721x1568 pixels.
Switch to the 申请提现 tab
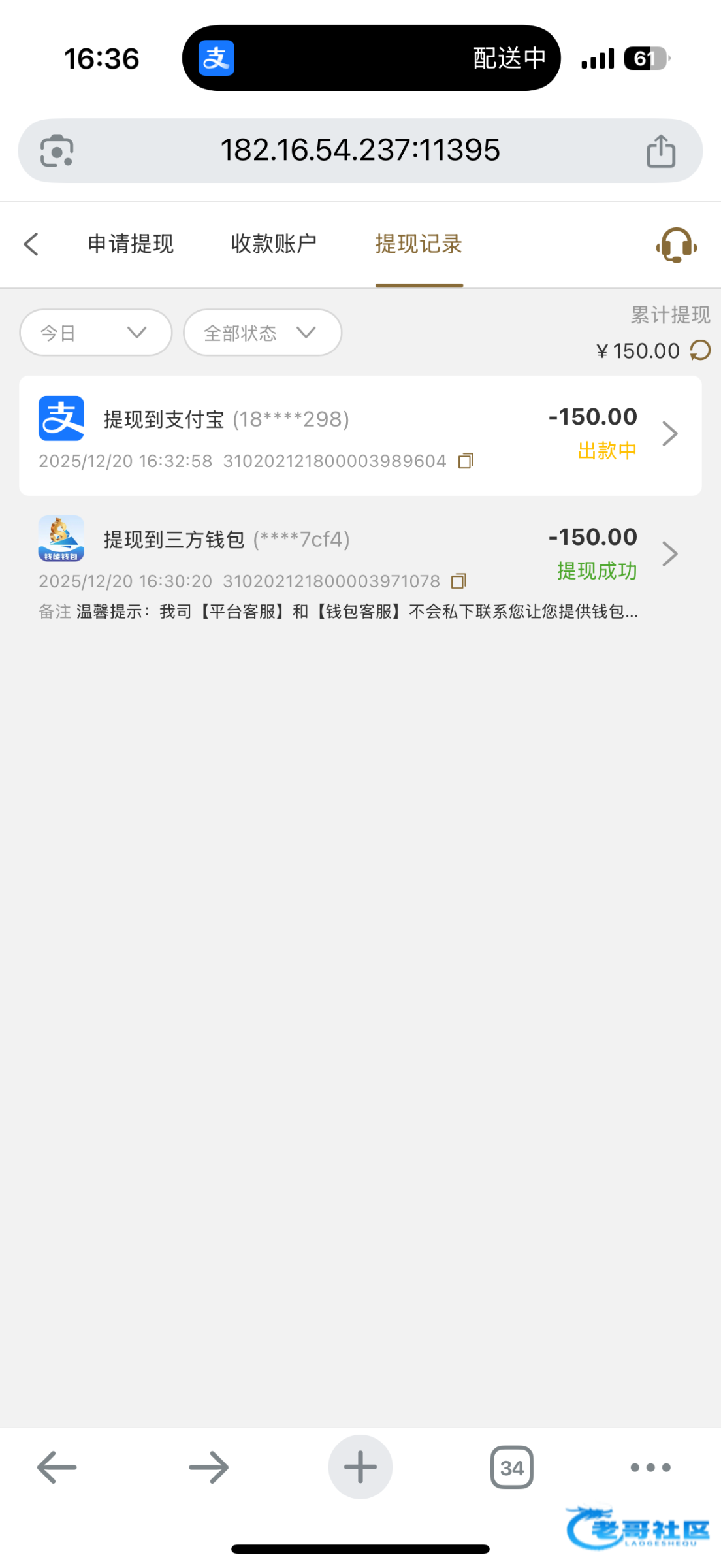pos(131,244)
